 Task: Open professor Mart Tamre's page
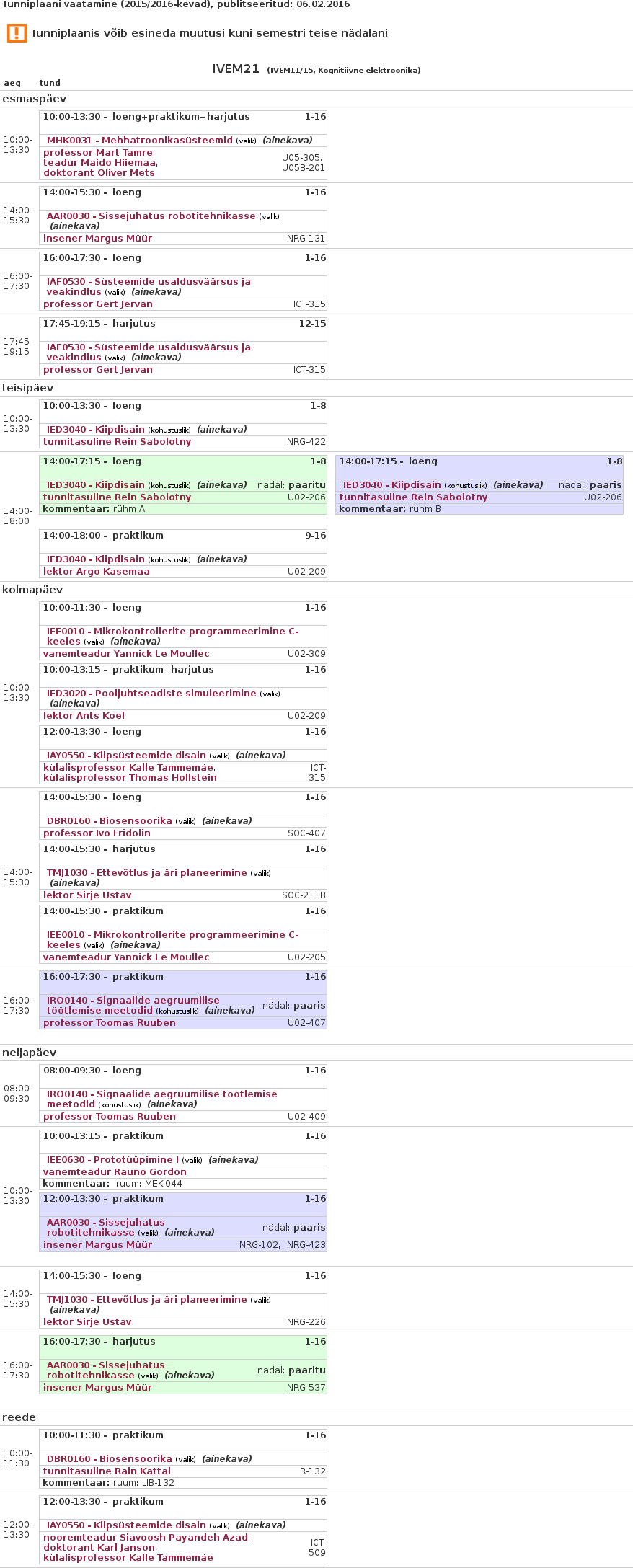98,153
